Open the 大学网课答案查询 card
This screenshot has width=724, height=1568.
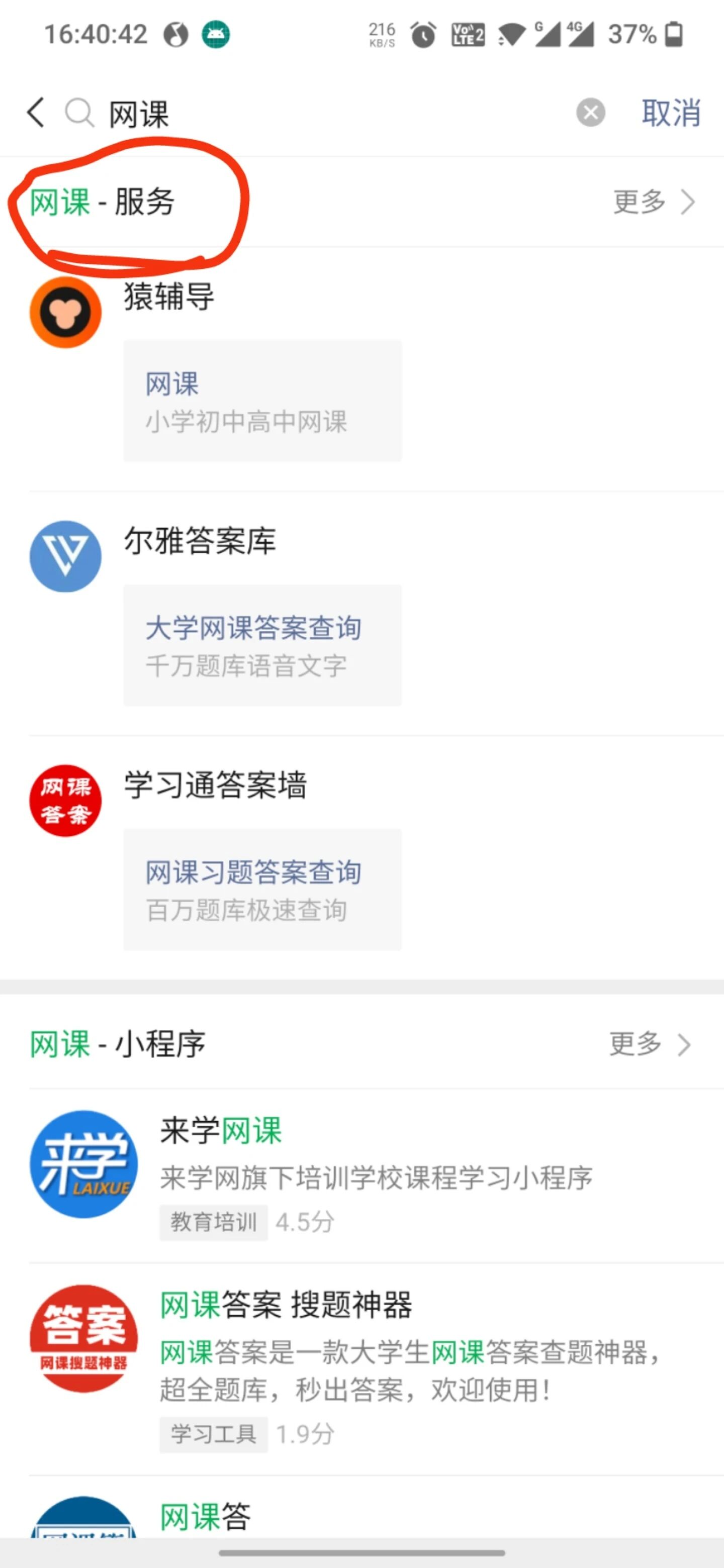click(x=262, y=645)
